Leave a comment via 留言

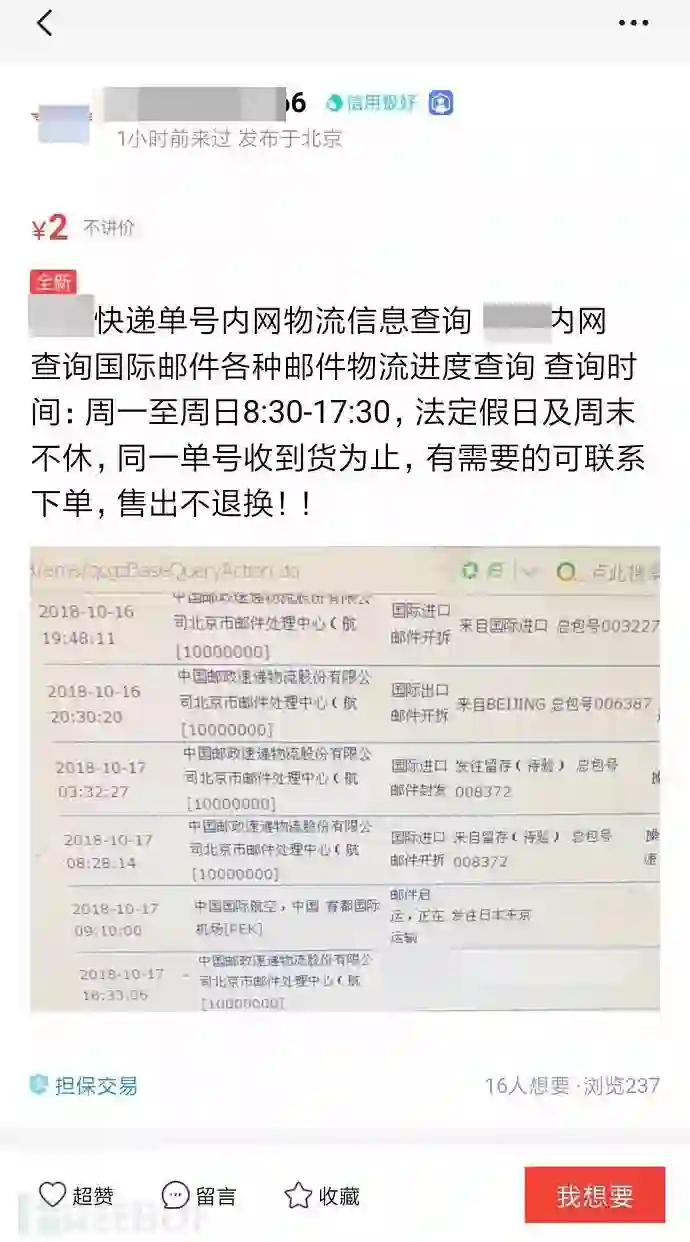[x=199, y=1195]
